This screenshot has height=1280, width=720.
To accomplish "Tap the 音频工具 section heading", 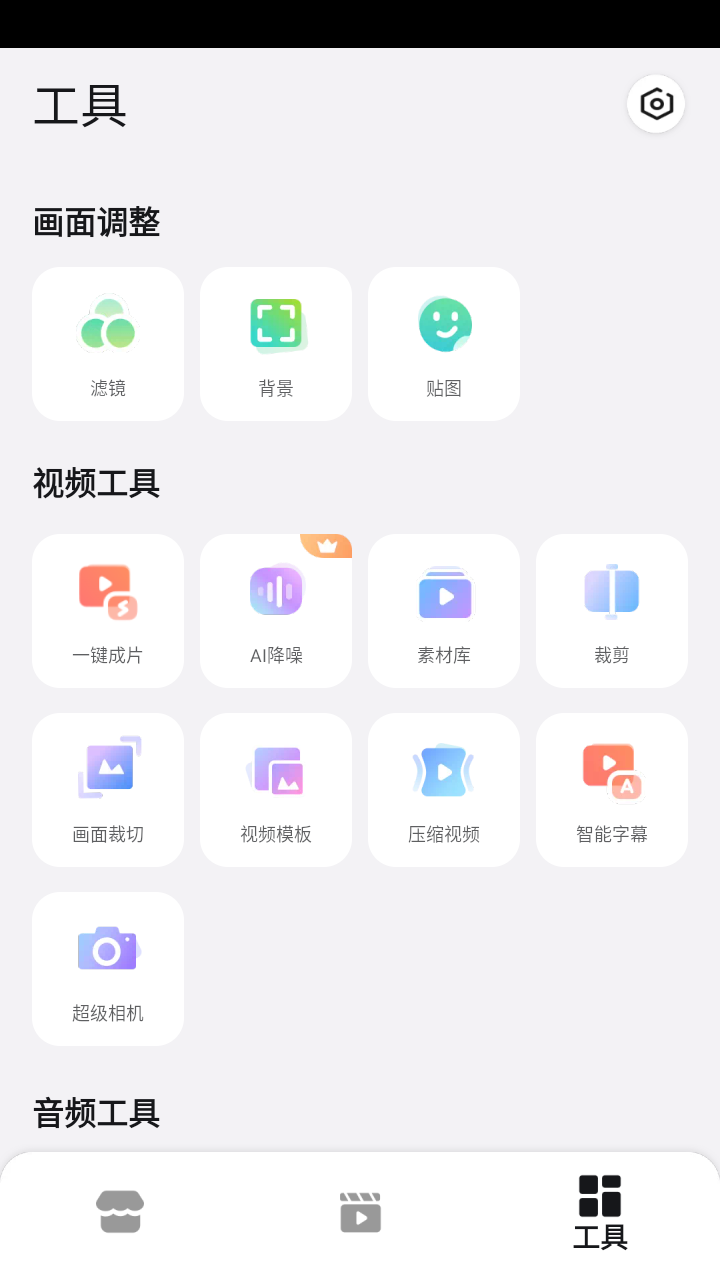I will (x=95, y=1113).
